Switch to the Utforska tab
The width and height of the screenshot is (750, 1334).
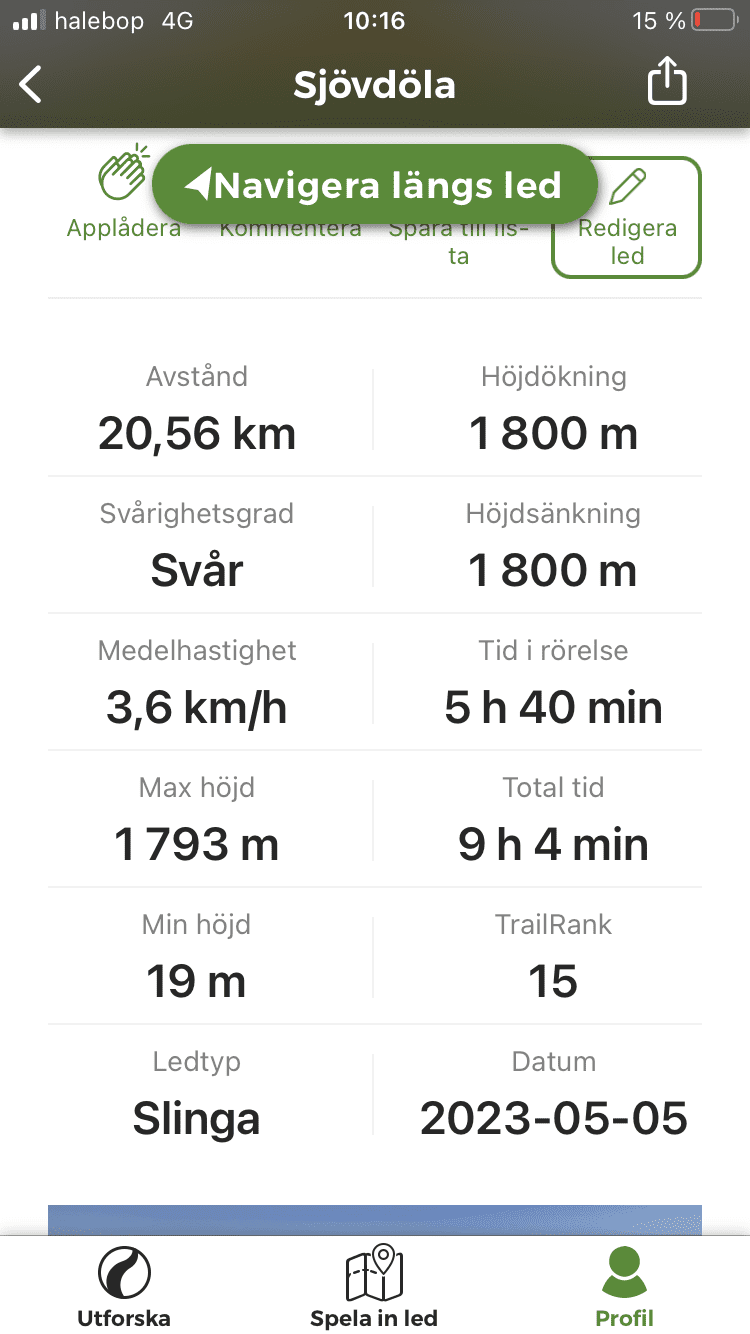coord(124,1288)
